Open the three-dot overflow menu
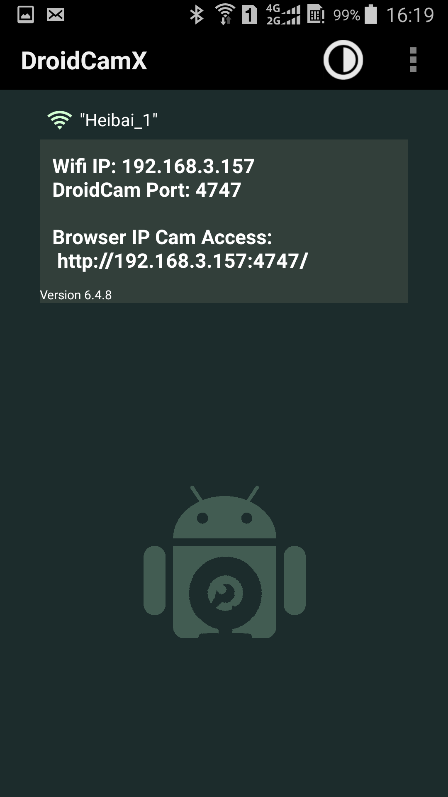This screenshot has height=797, width=448. click(x=413, y=60)
